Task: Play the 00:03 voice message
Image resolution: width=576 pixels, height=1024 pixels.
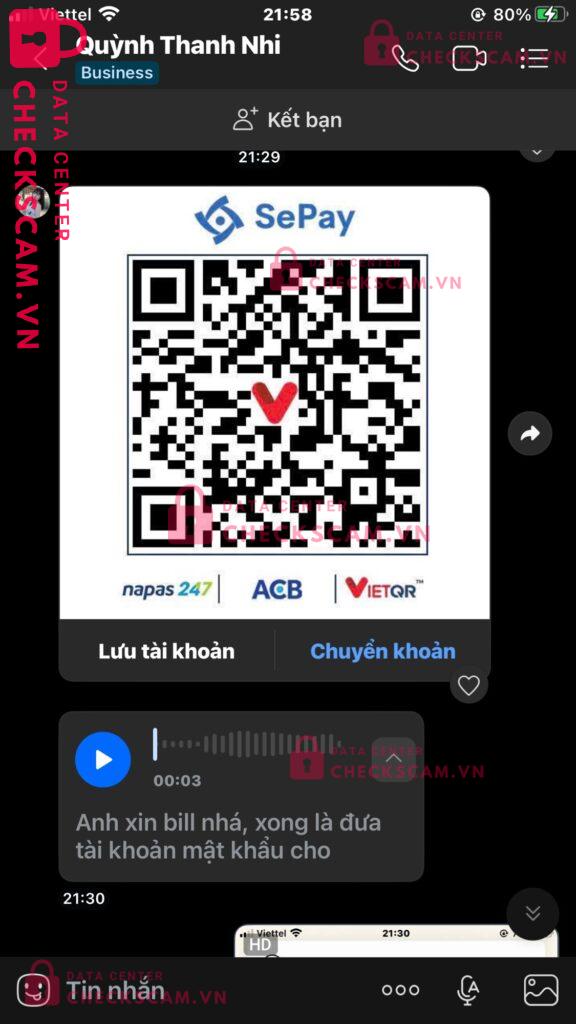Action: (x=103, y=760)
